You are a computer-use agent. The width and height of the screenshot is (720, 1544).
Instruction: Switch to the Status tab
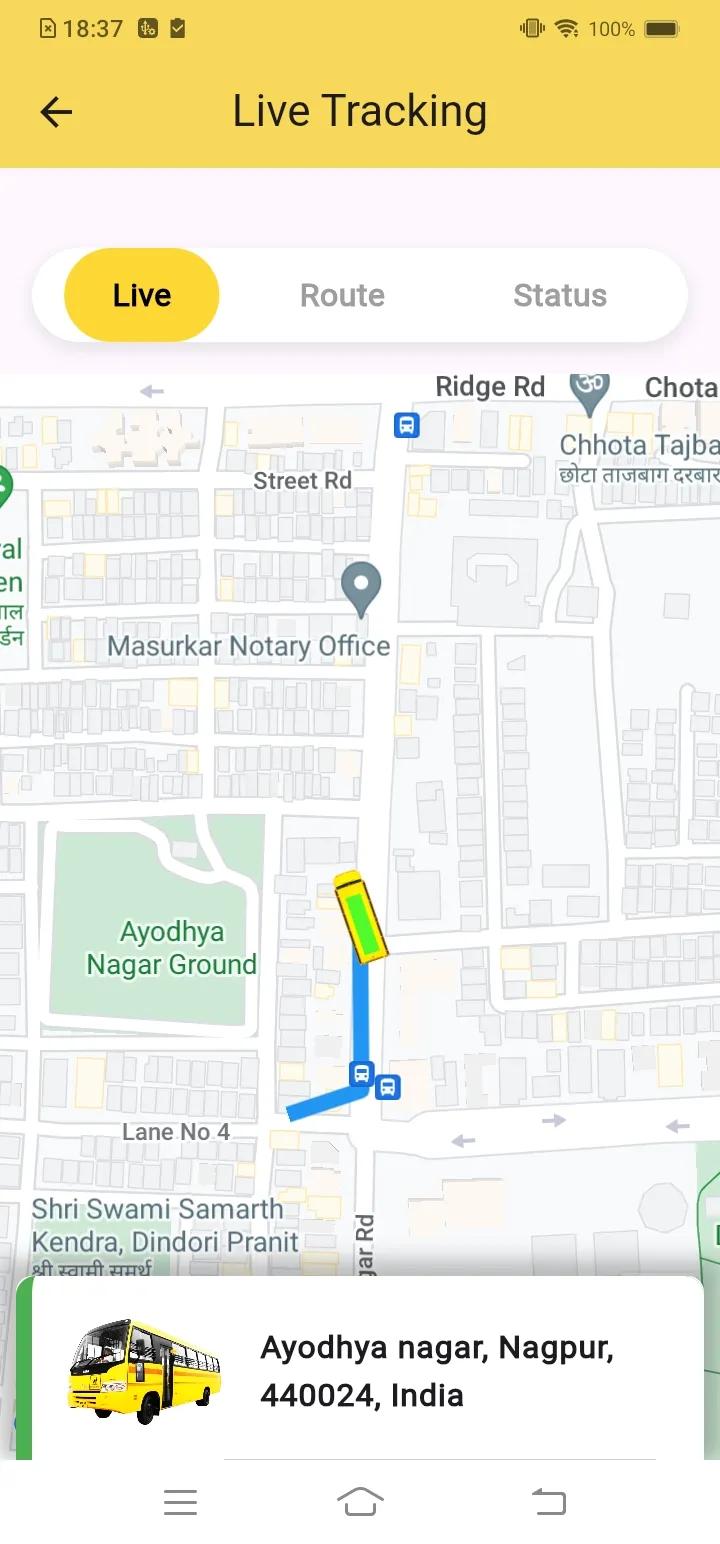[x=559, y=295]
